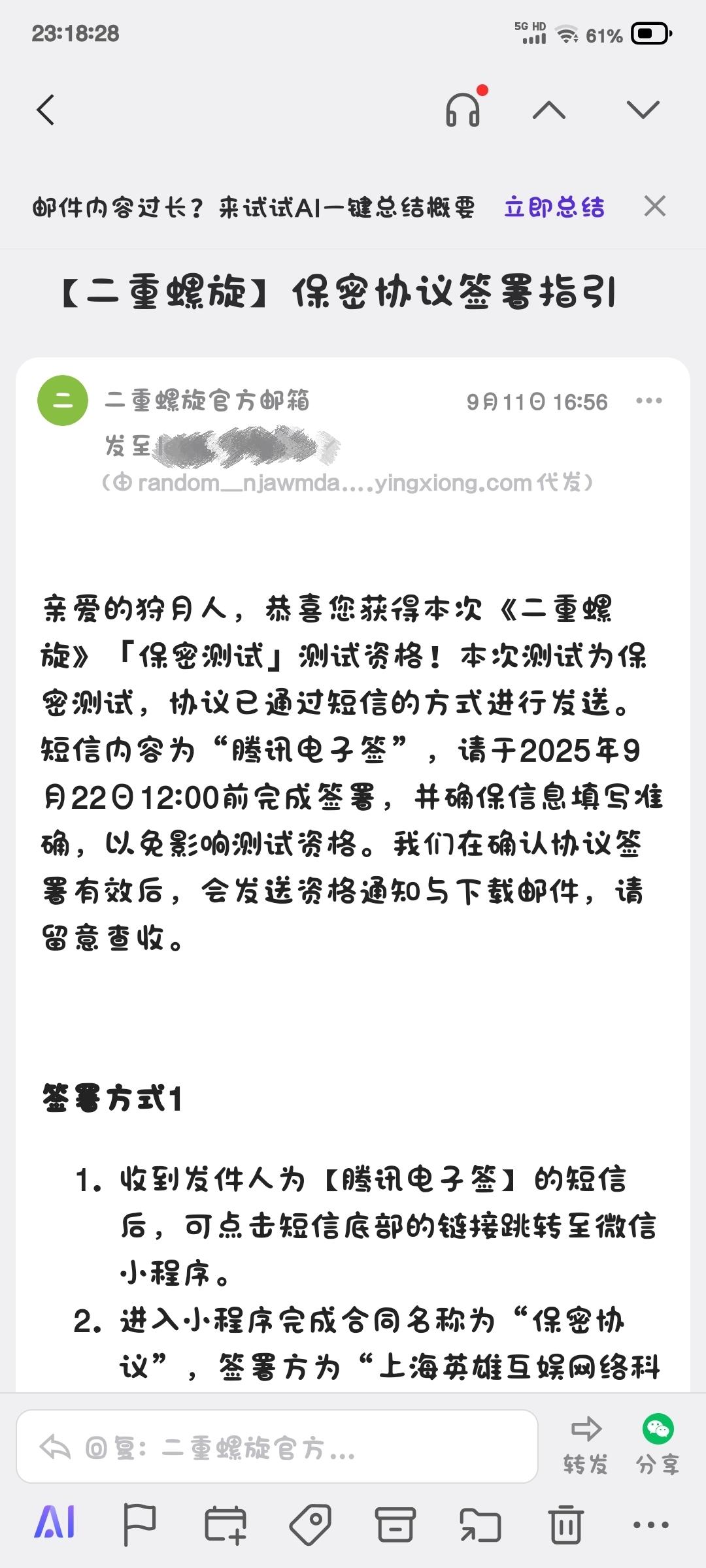Jump to the next email
Screen dimensions: 706x1568
pyautogui.click(x=643, y=110)
